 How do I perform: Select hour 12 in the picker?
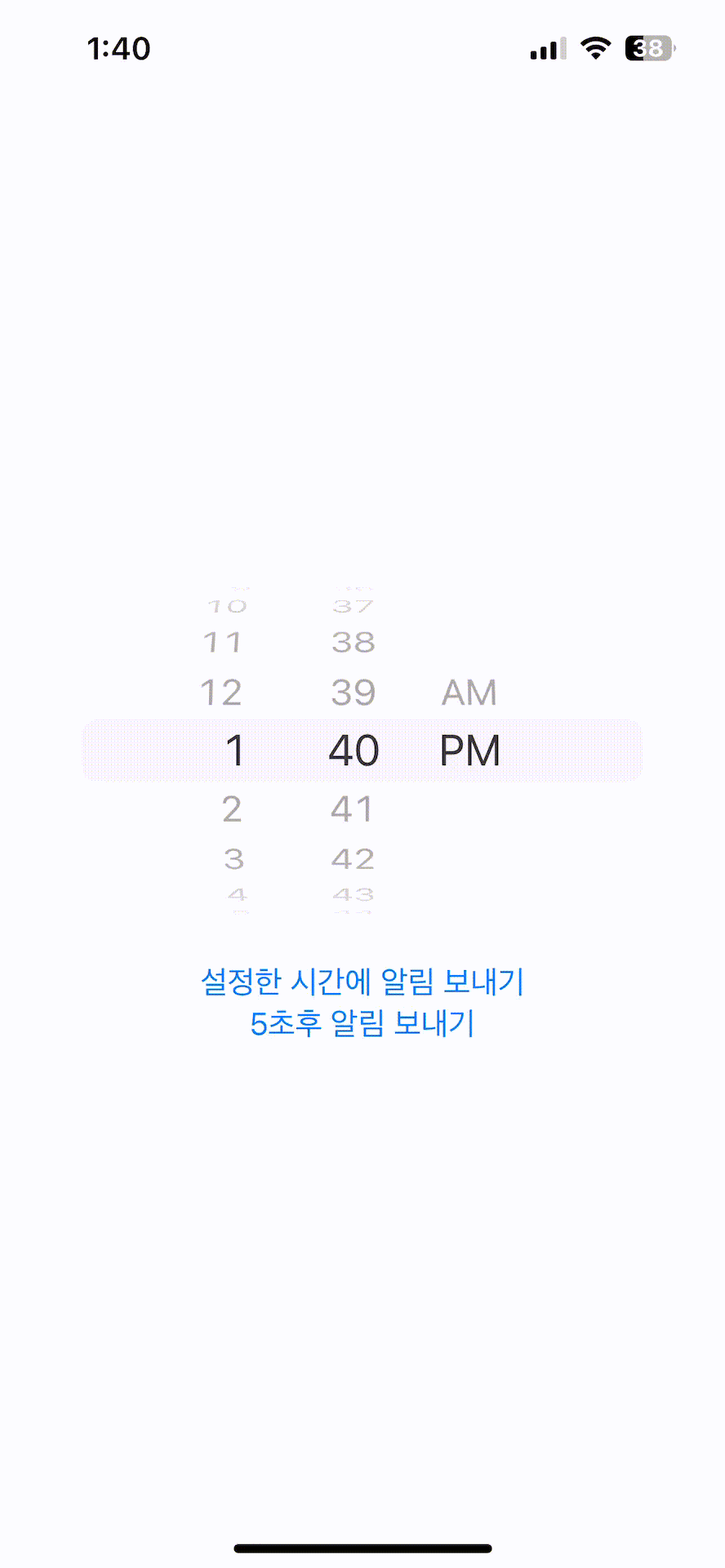click(x=221, y=693)
